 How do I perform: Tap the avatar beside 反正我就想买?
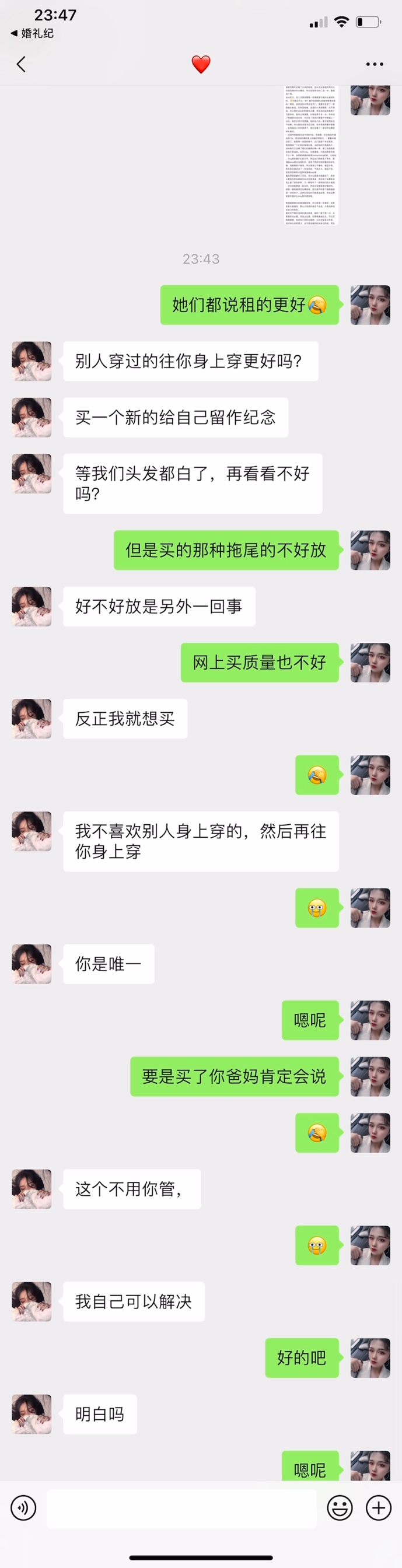tap(32, 719)
